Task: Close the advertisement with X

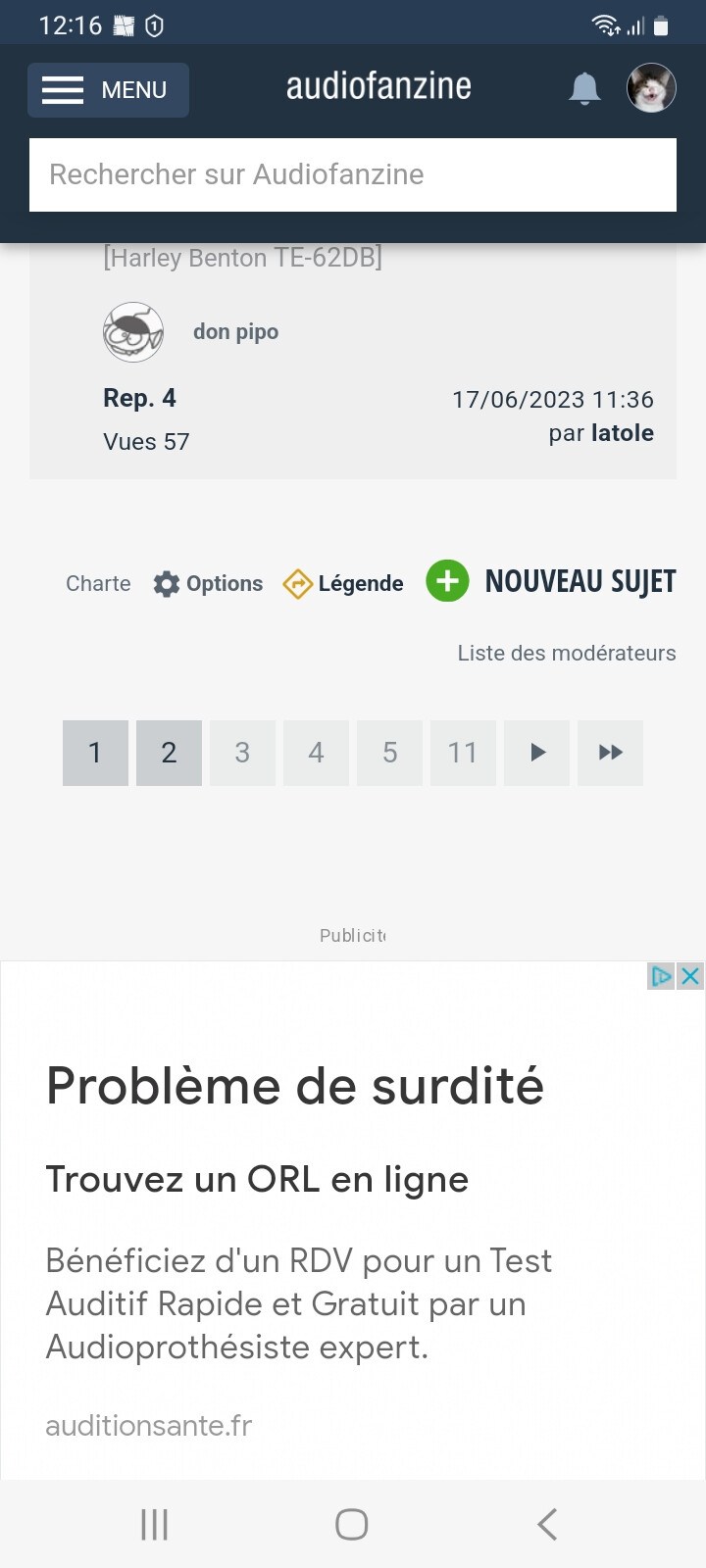Action: (690, 976)
